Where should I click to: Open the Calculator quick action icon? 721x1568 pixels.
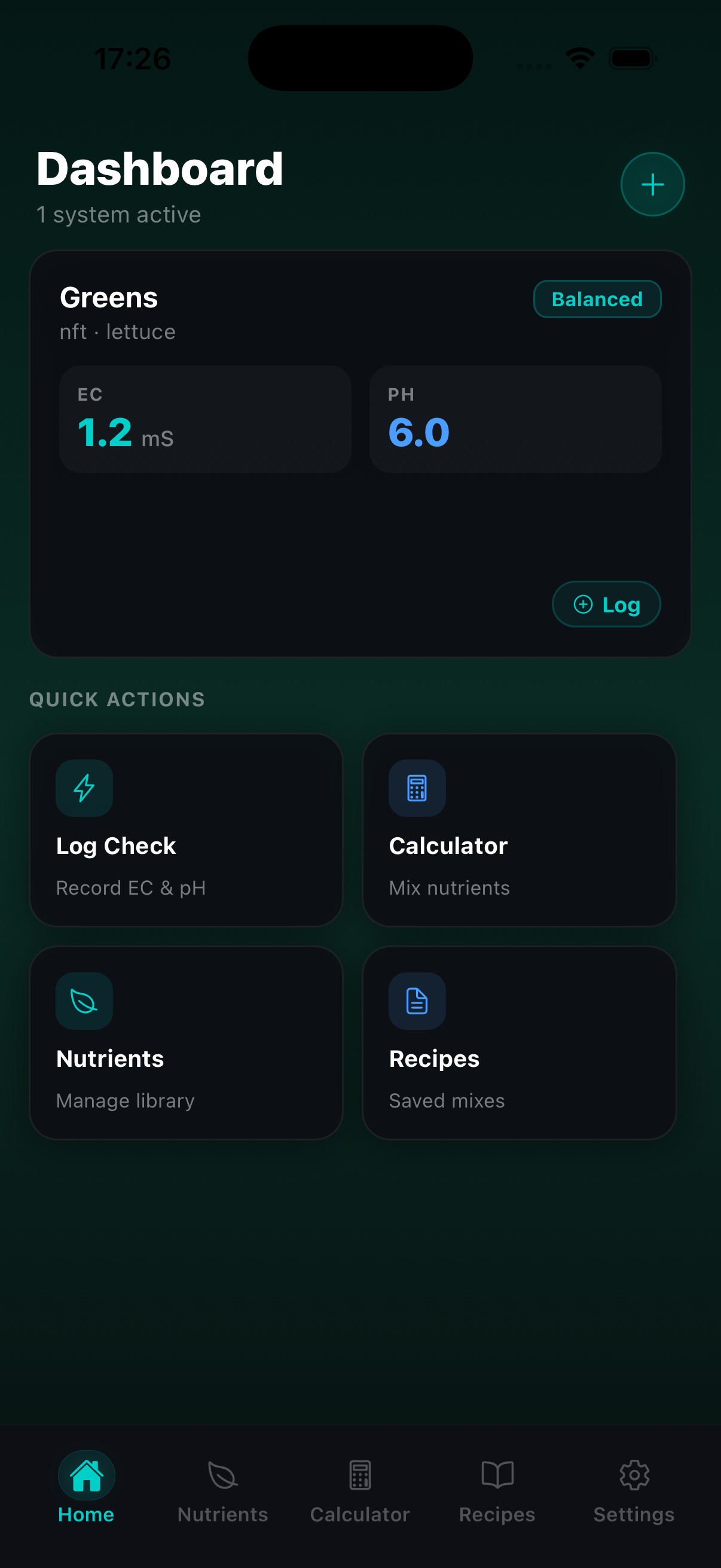pyautogui.click(x=417, y=788)
